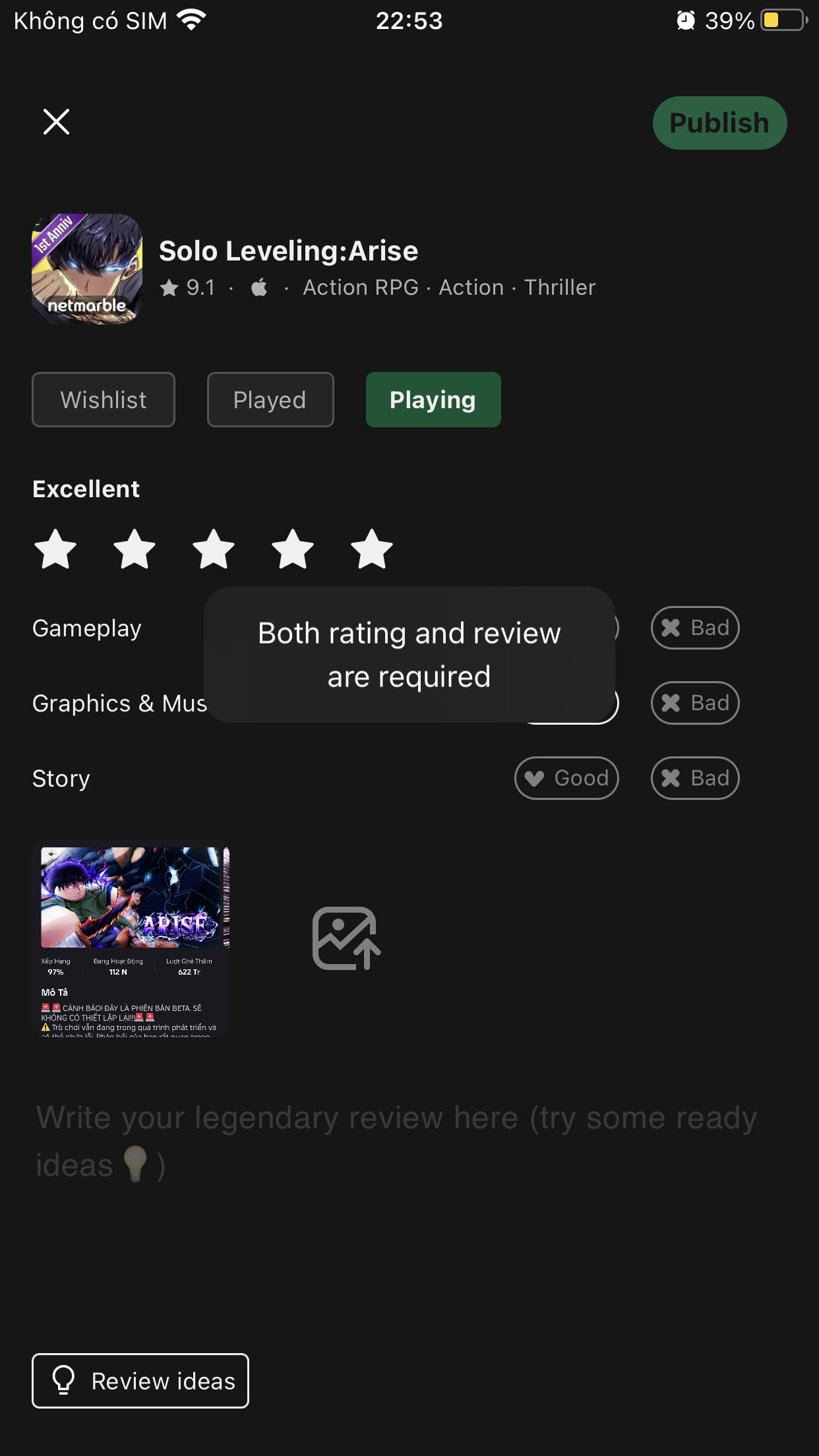Select the Played status
This screenshot has height=1456, width=819.
coord(270,400)
